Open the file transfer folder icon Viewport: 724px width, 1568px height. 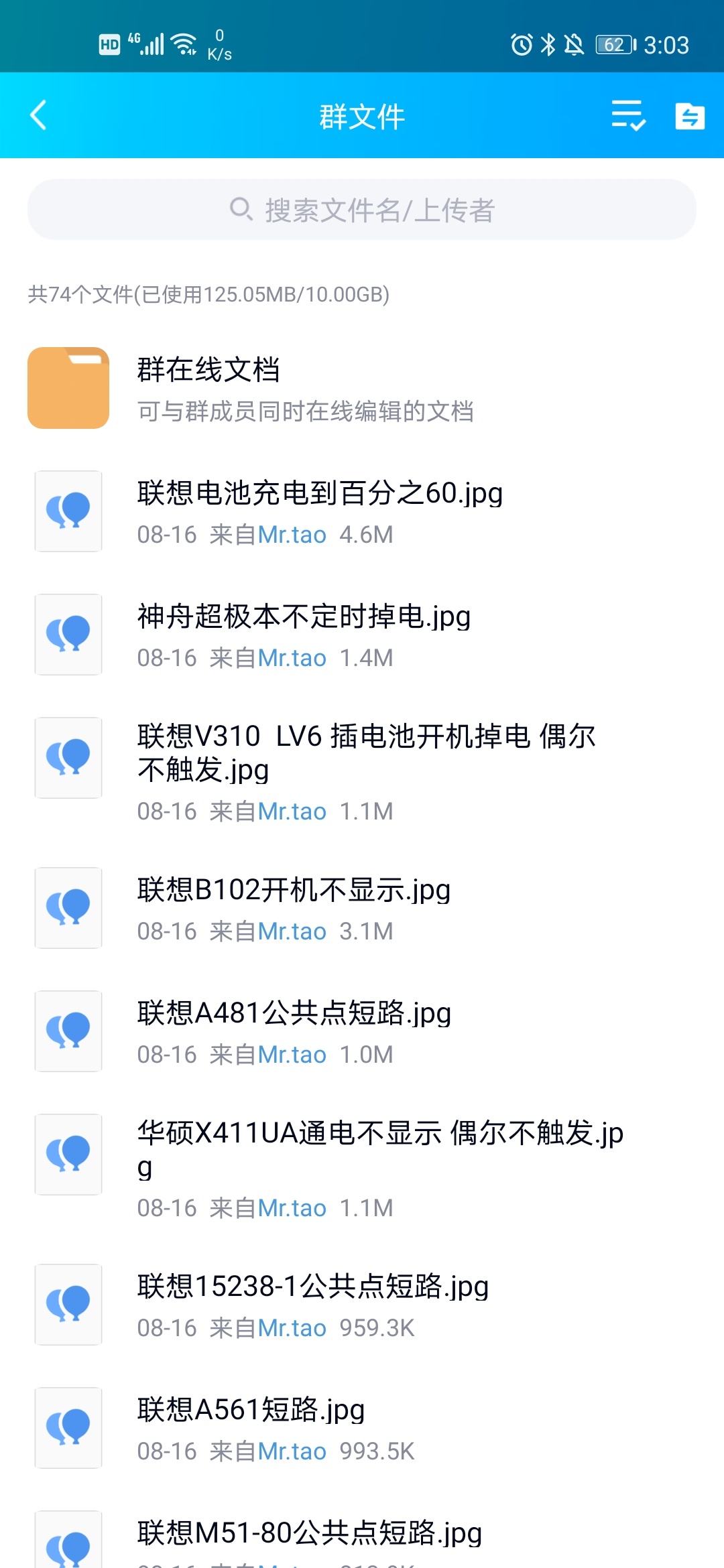(690, 116)
